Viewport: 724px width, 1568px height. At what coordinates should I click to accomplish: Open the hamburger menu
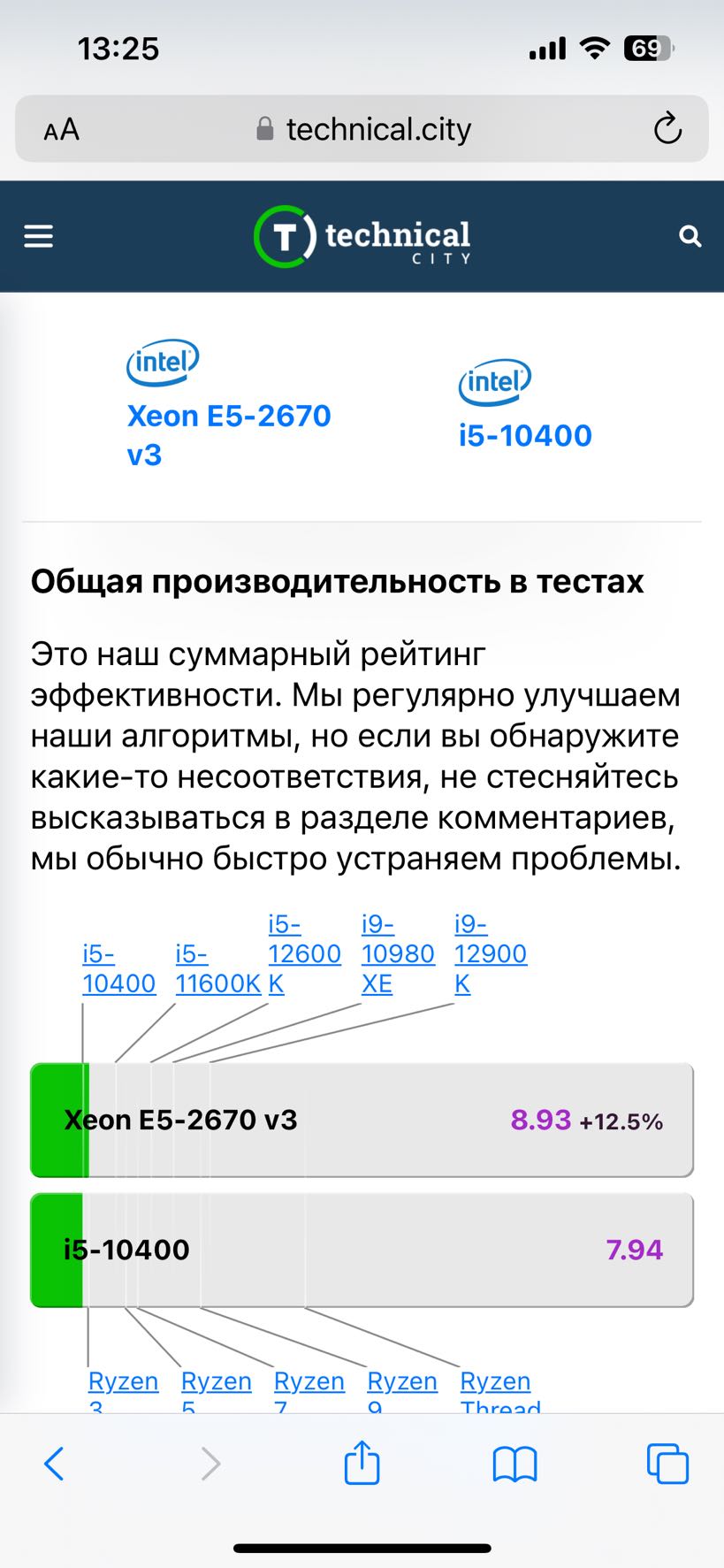(38, 236)
